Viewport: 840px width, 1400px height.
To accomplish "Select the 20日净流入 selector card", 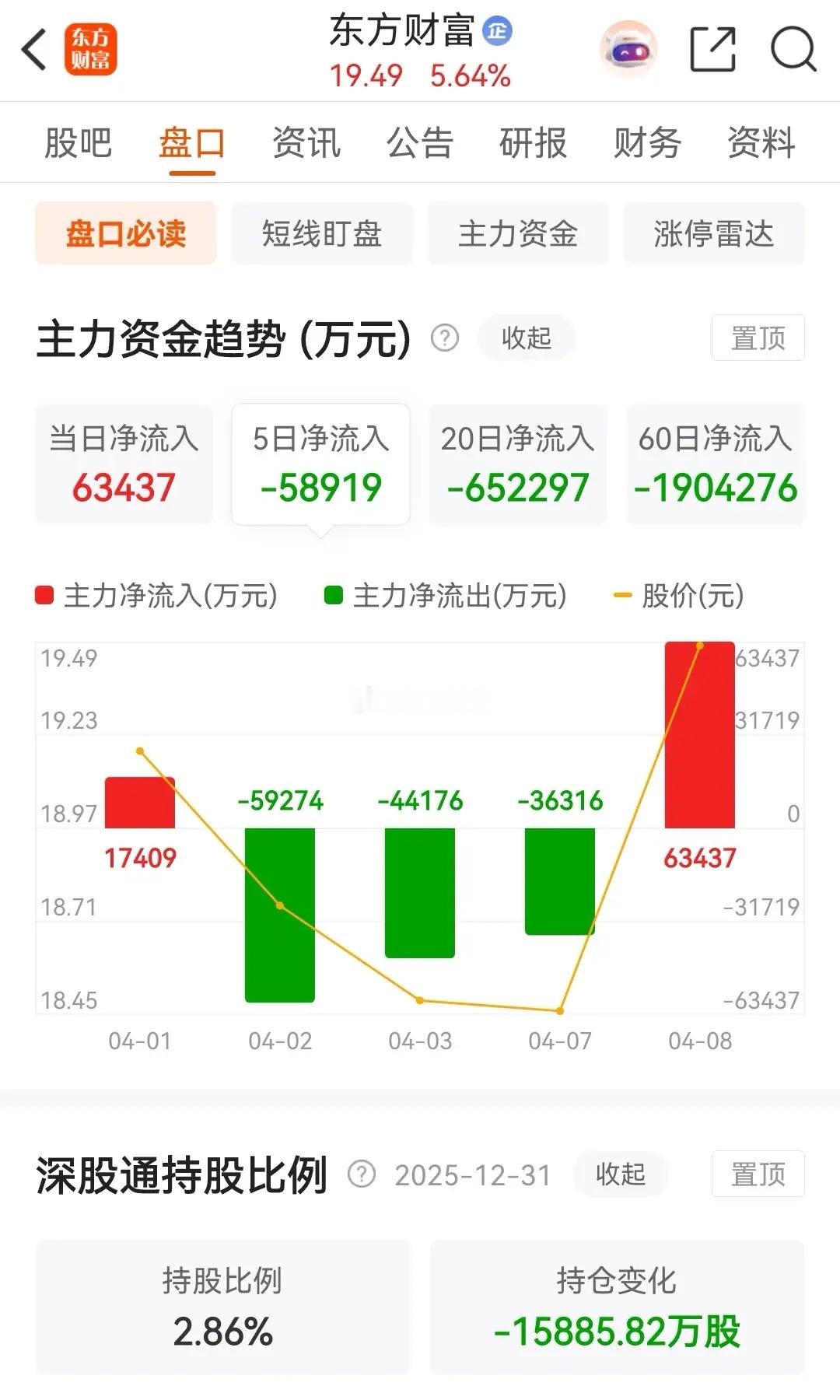I will 516,464.
